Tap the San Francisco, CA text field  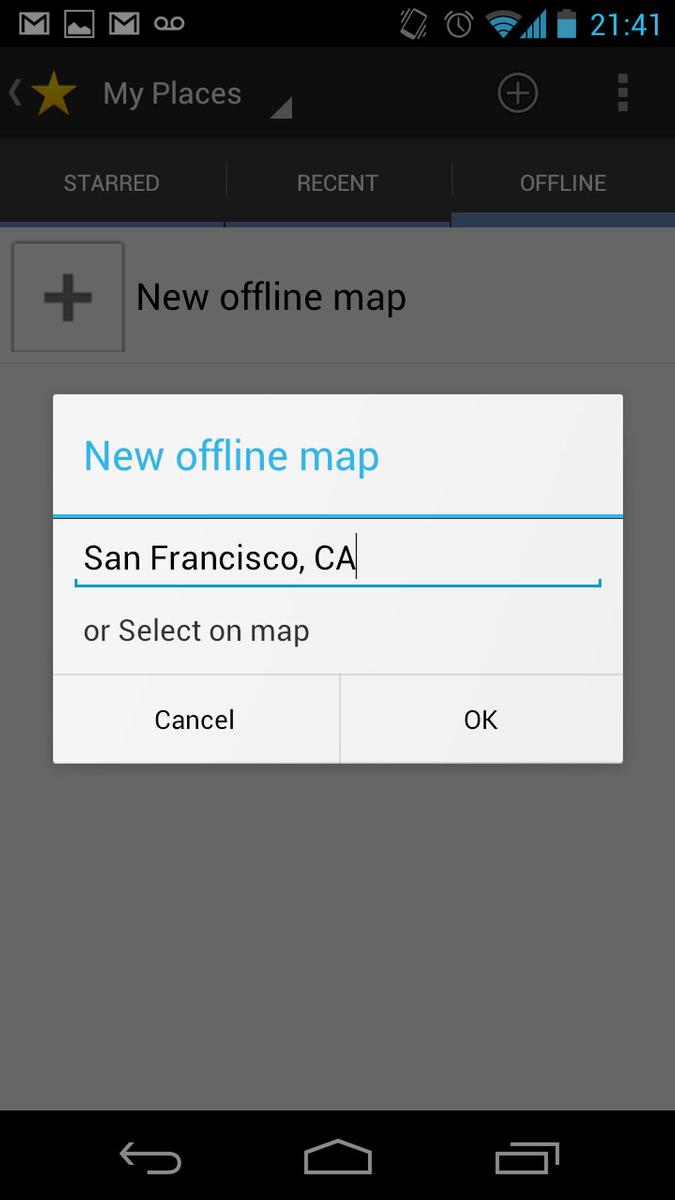338,558
